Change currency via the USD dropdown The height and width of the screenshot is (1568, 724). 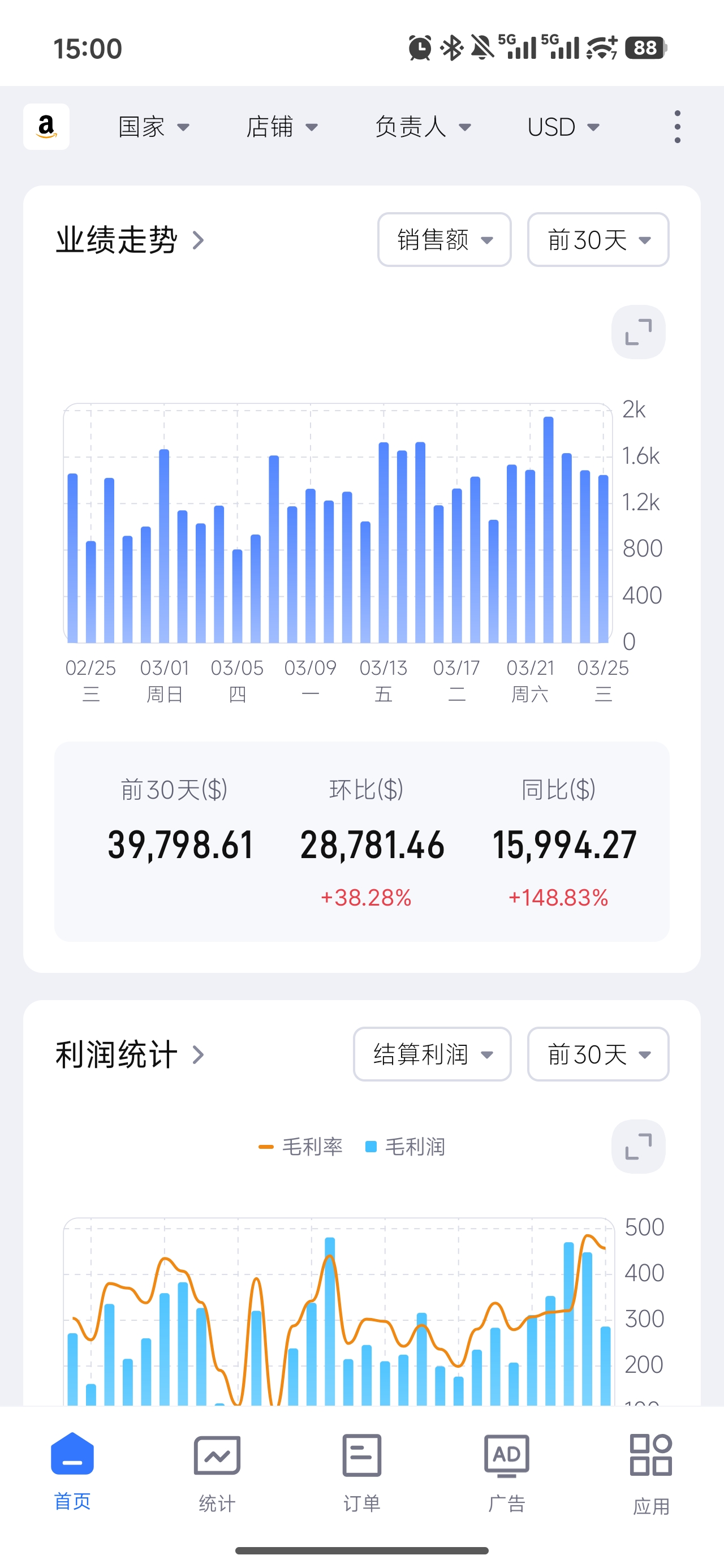563,127
